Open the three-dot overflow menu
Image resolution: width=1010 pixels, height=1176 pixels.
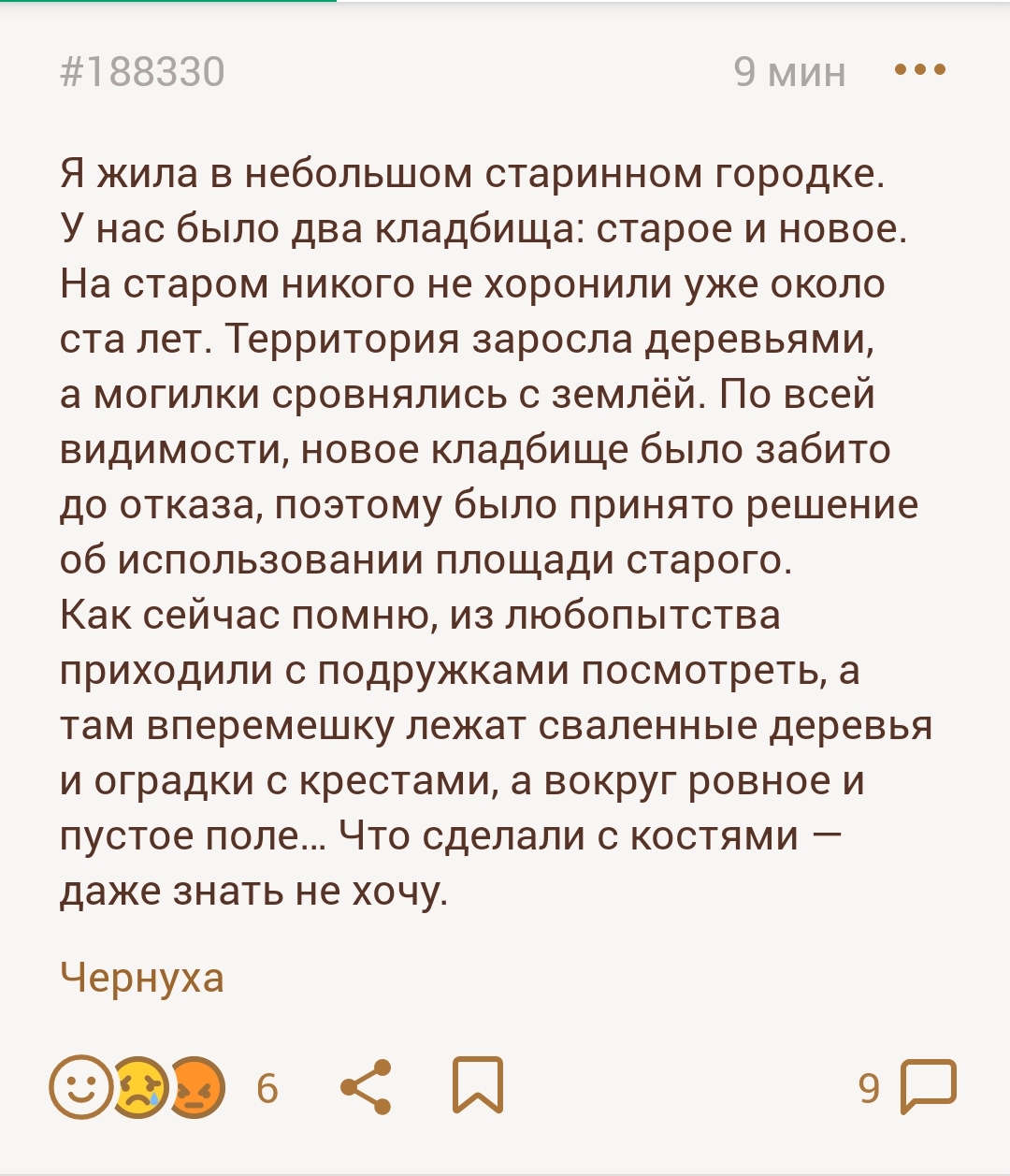coord(920,70)
